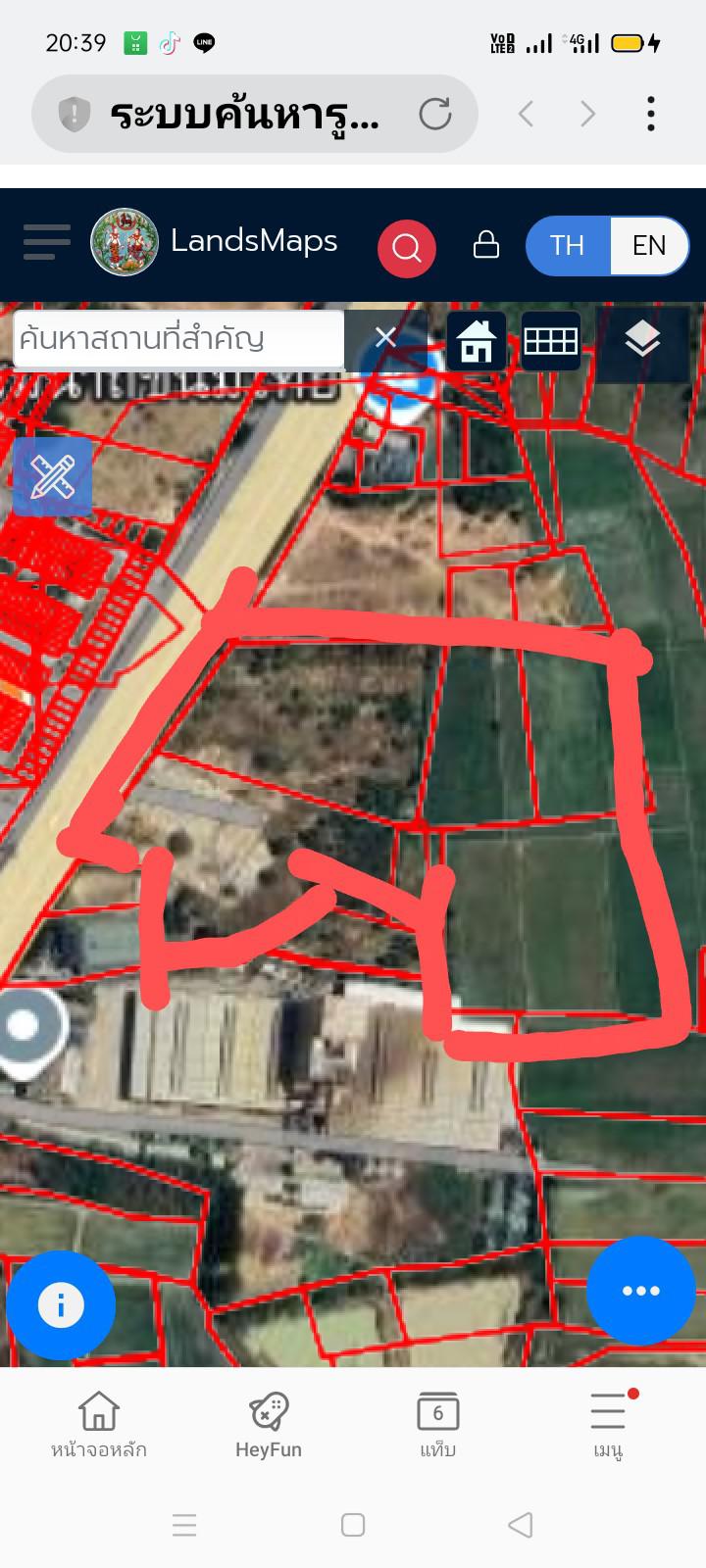Switch language to EN
Image resolution: width=706 pixels, height=1568 pixels.
[649, 245]
